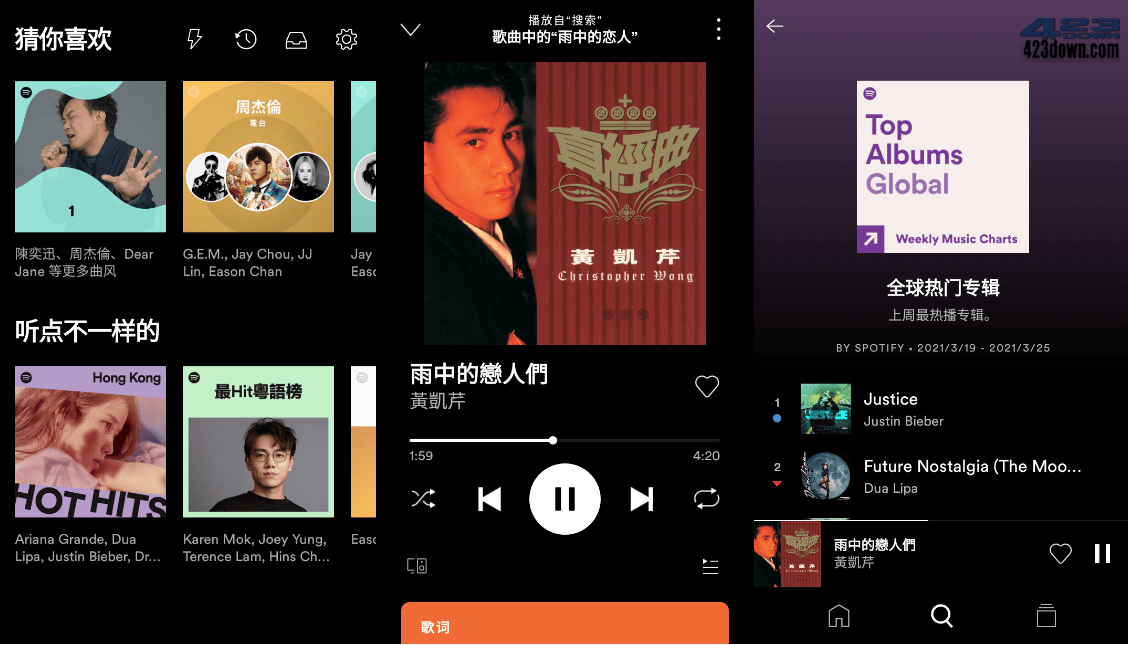
Task: Open the Hong Kong Hot Hits playlist
Action: point(90,441)
